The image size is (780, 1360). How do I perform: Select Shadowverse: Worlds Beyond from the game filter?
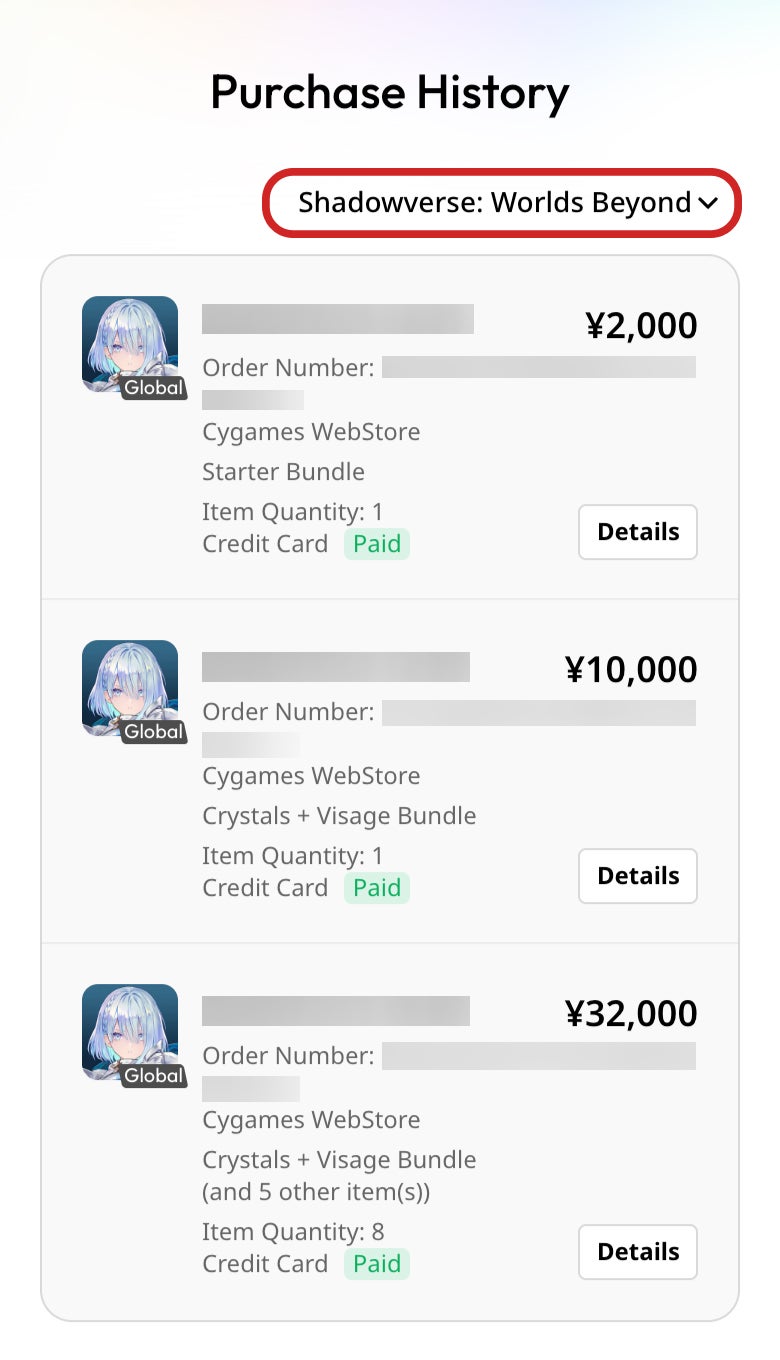point(488,203)
